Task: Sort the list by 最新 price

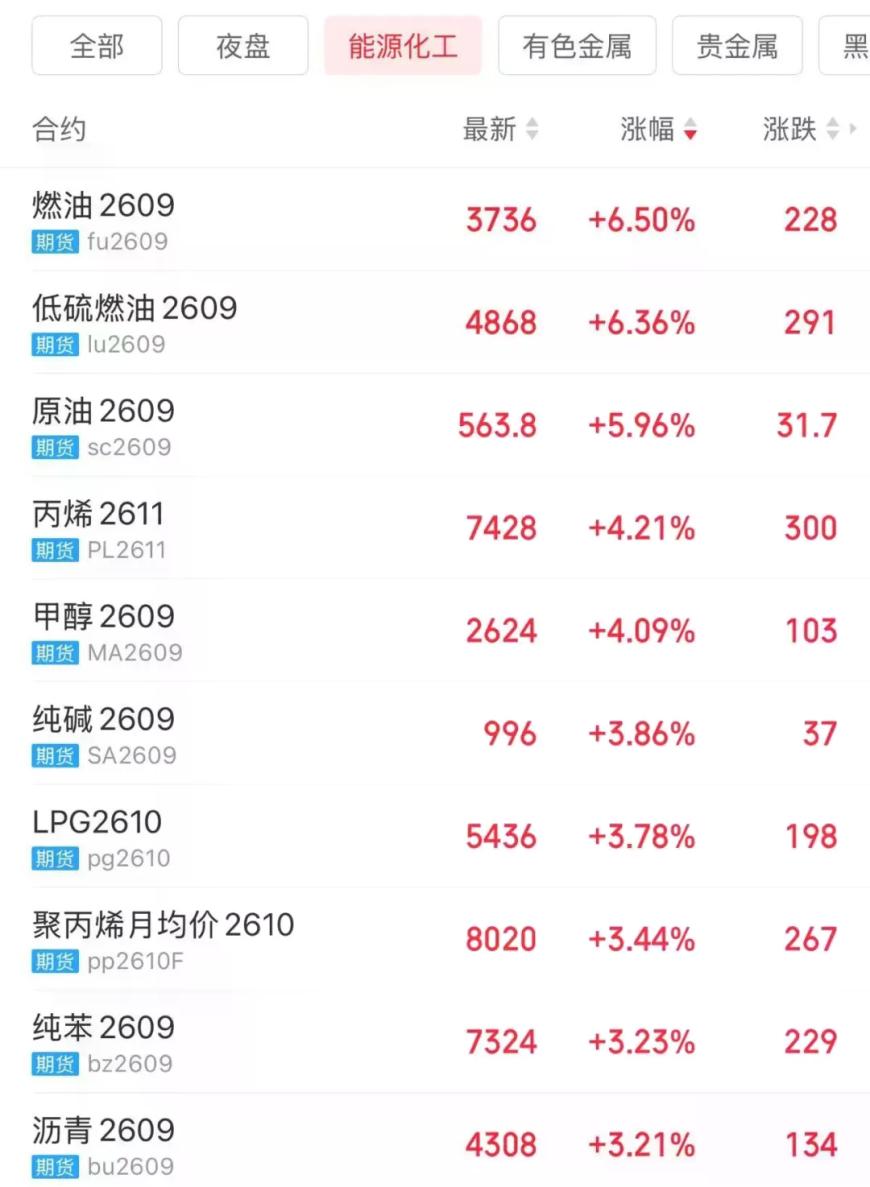Action: pos(500,129)
